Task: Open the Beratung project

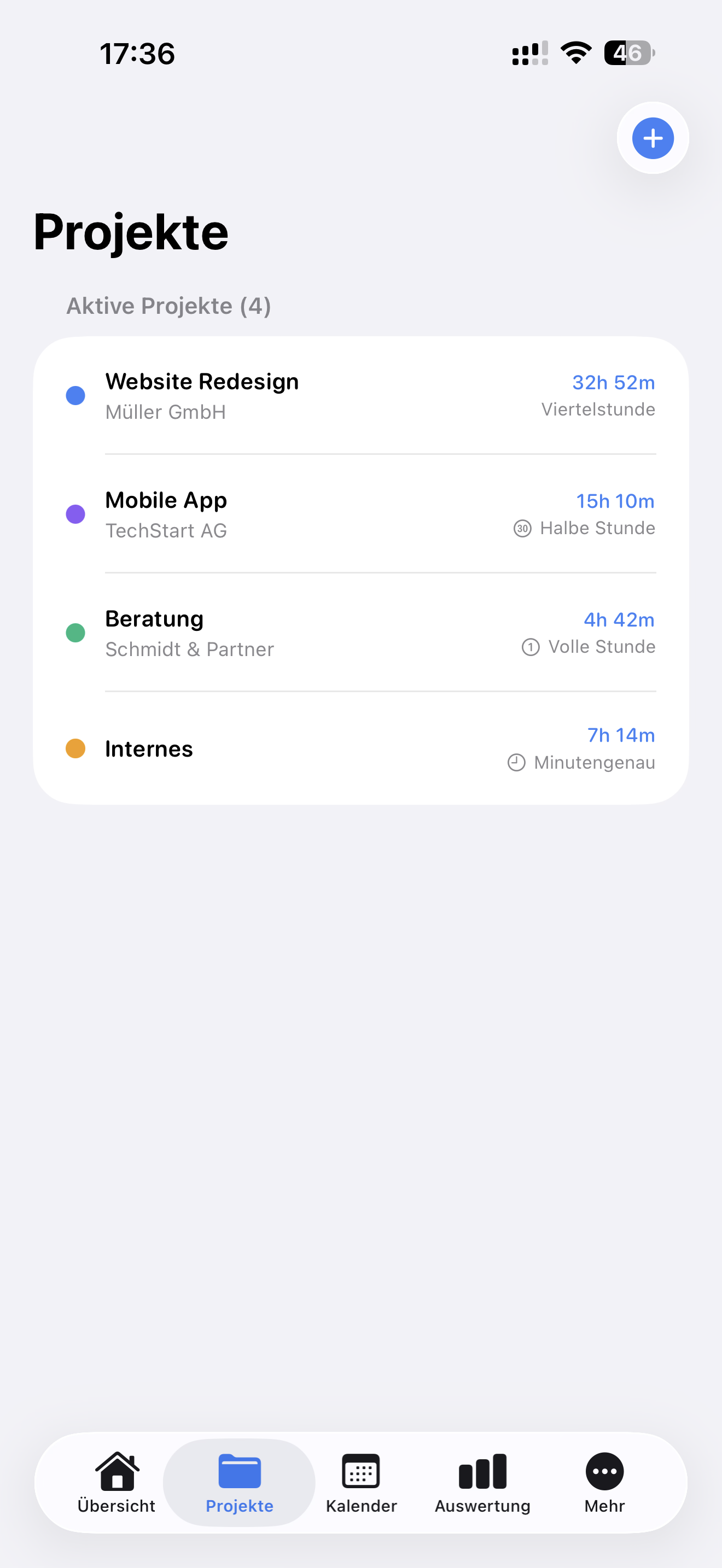Action: (x=360, y=633)
